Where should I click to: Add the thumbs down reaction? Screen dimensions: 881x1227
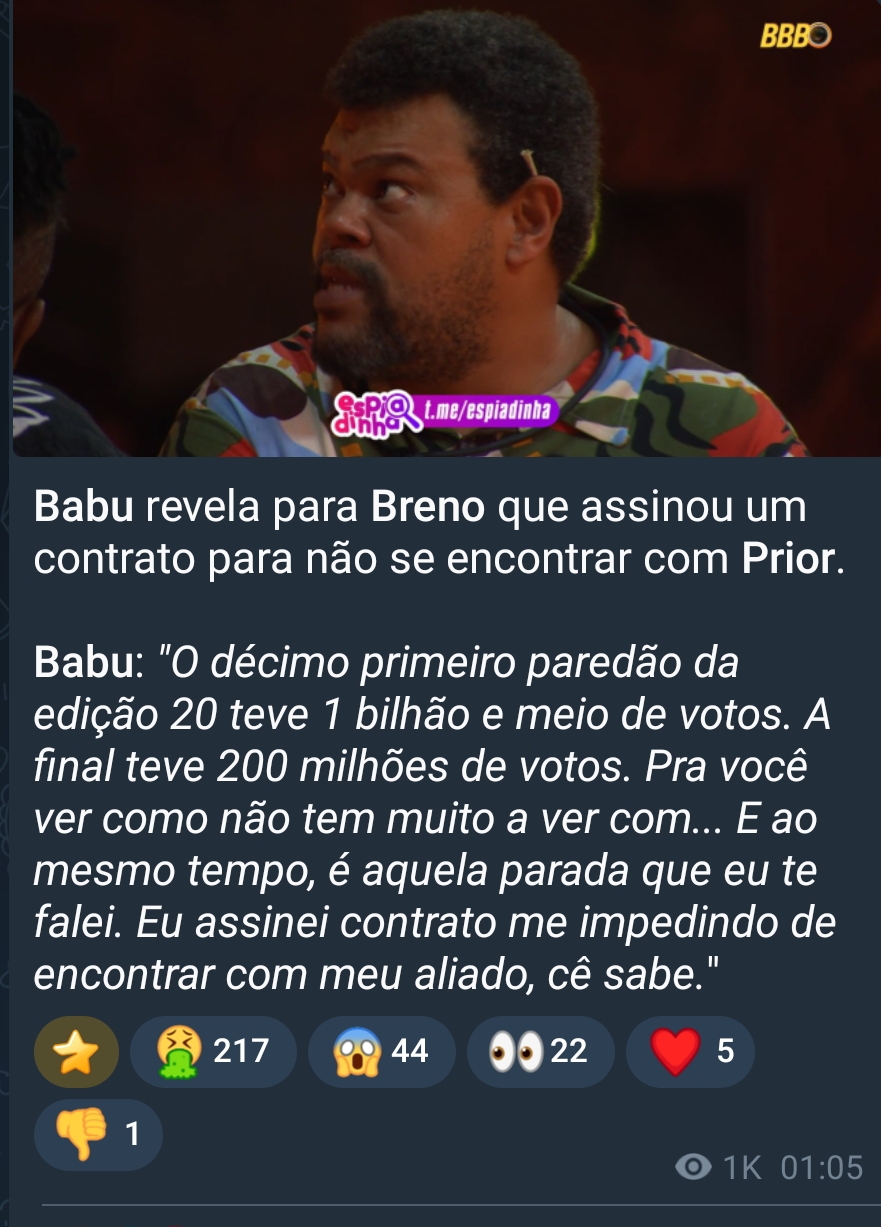point(98,1134)
